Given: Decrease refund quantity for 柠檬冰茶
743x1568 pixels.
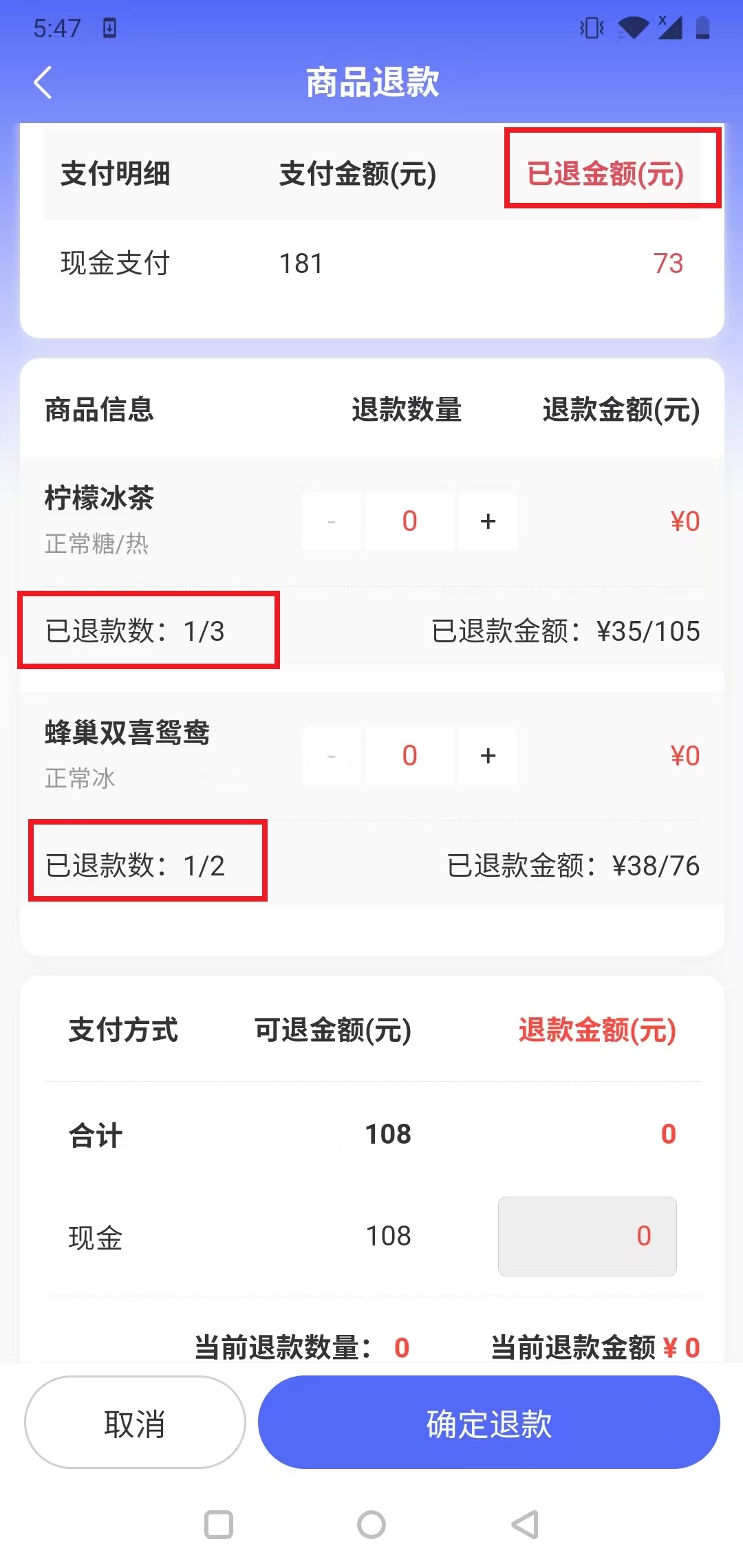Looking at the screenshot, I should pos(332,521).
